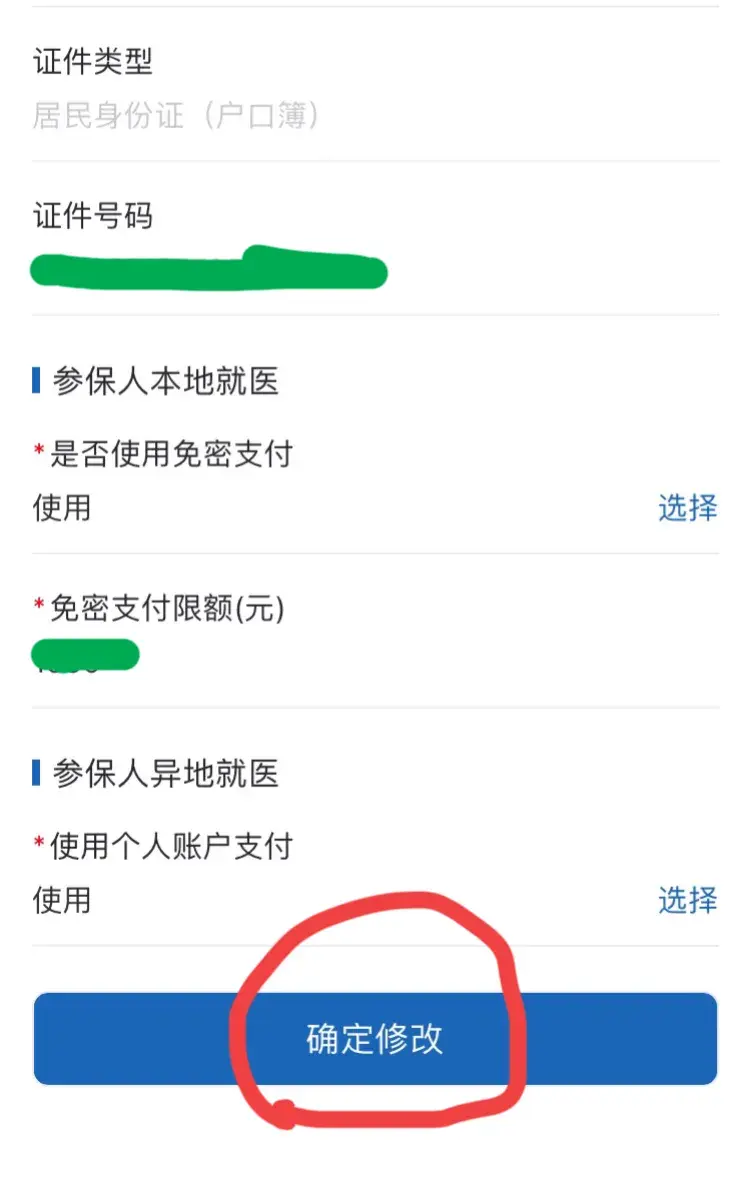Viewport: 749px width, 1202px height.
Task: Click the 使用 value under 是否使用免密支付
Action: (56, 509)
